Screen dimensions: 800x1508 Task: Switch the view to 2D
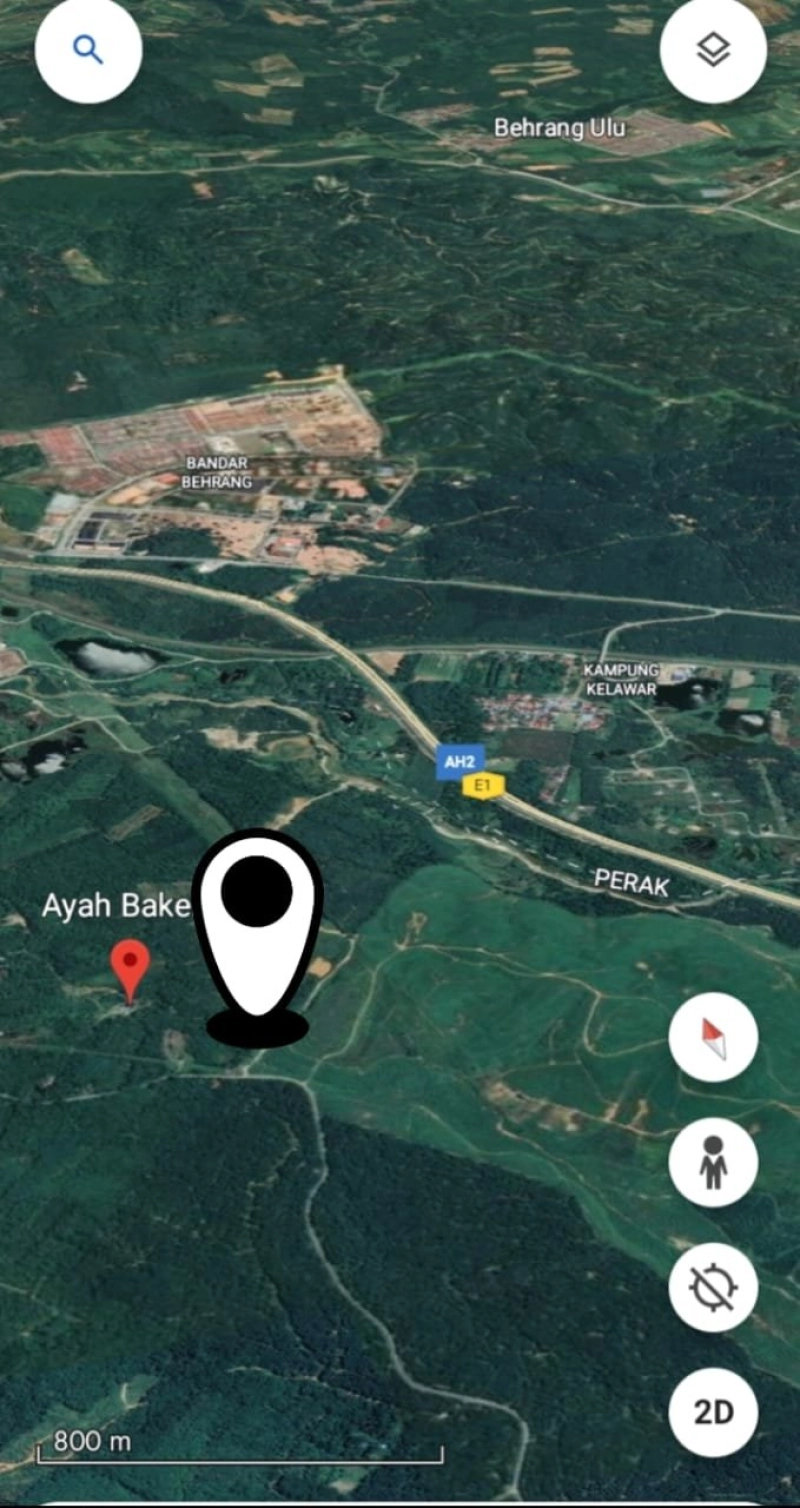click(x=713, y=1411)
